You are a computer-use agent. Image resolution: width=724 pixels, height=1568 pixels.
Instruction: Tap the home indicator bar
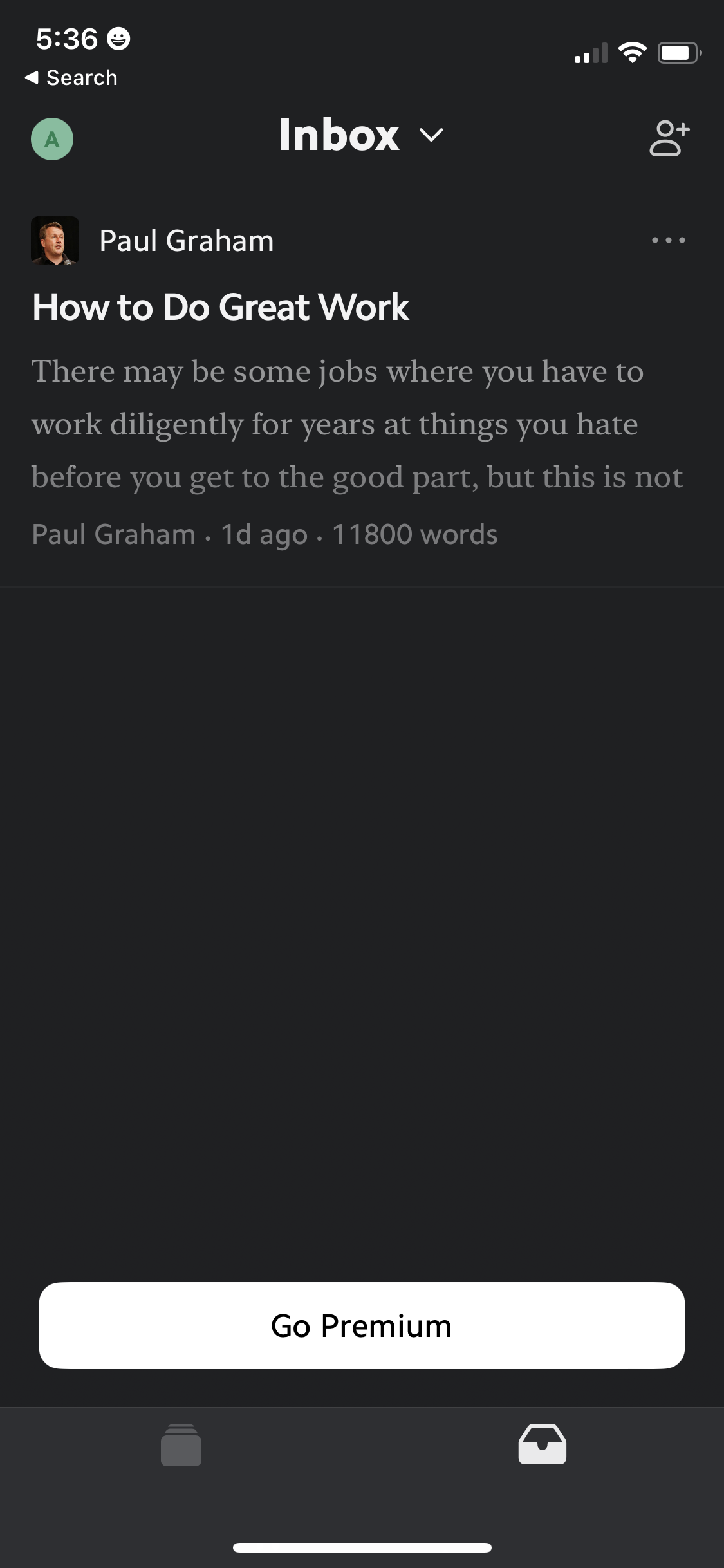(x=362, y=1547)
